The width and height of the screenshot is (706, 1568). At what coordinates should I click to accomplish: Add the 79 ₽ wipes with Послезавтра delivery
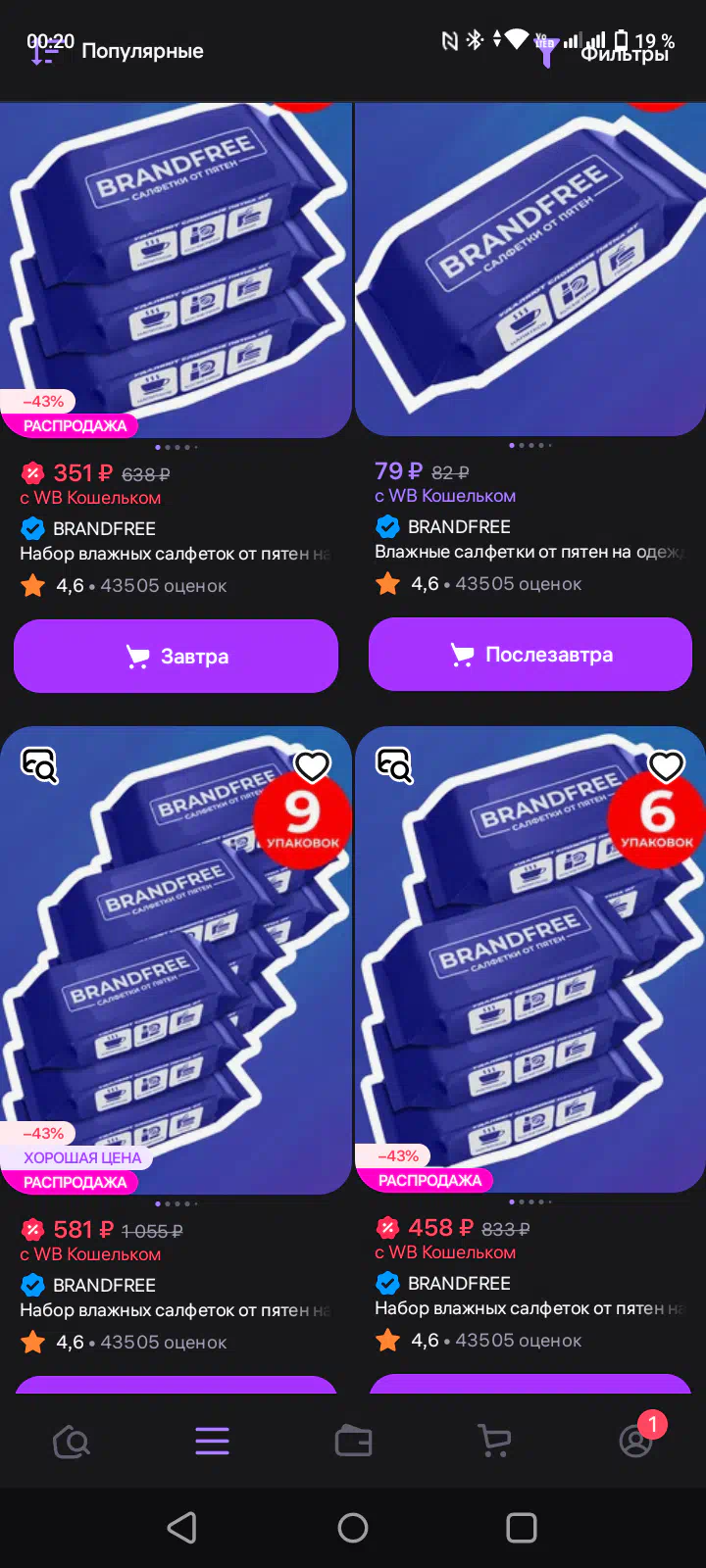(530, 654)
